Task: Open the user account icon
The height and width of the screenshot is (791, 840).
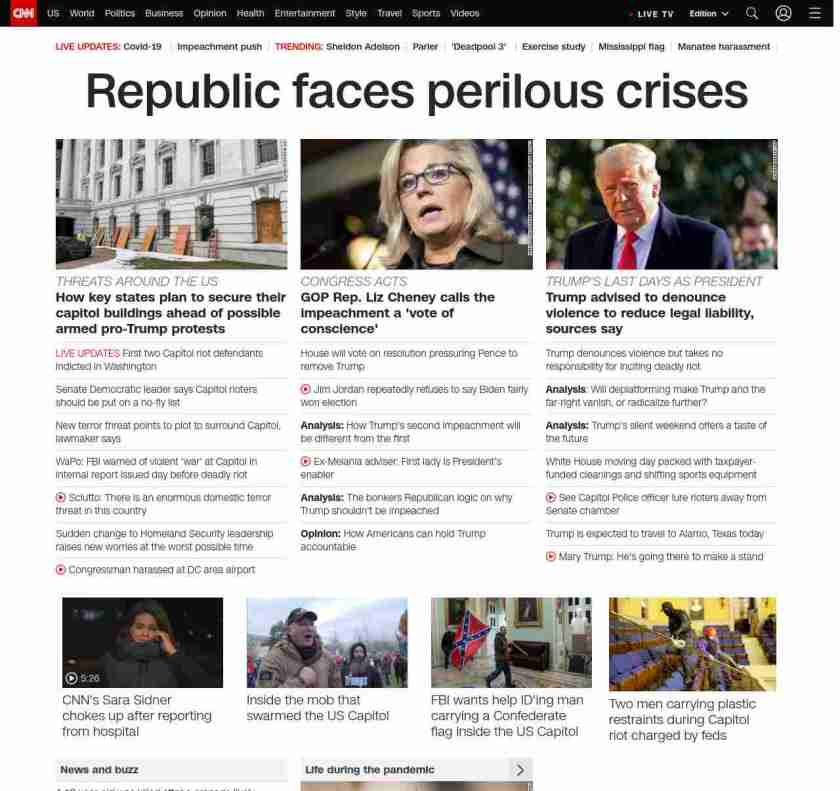Action: 784,13
